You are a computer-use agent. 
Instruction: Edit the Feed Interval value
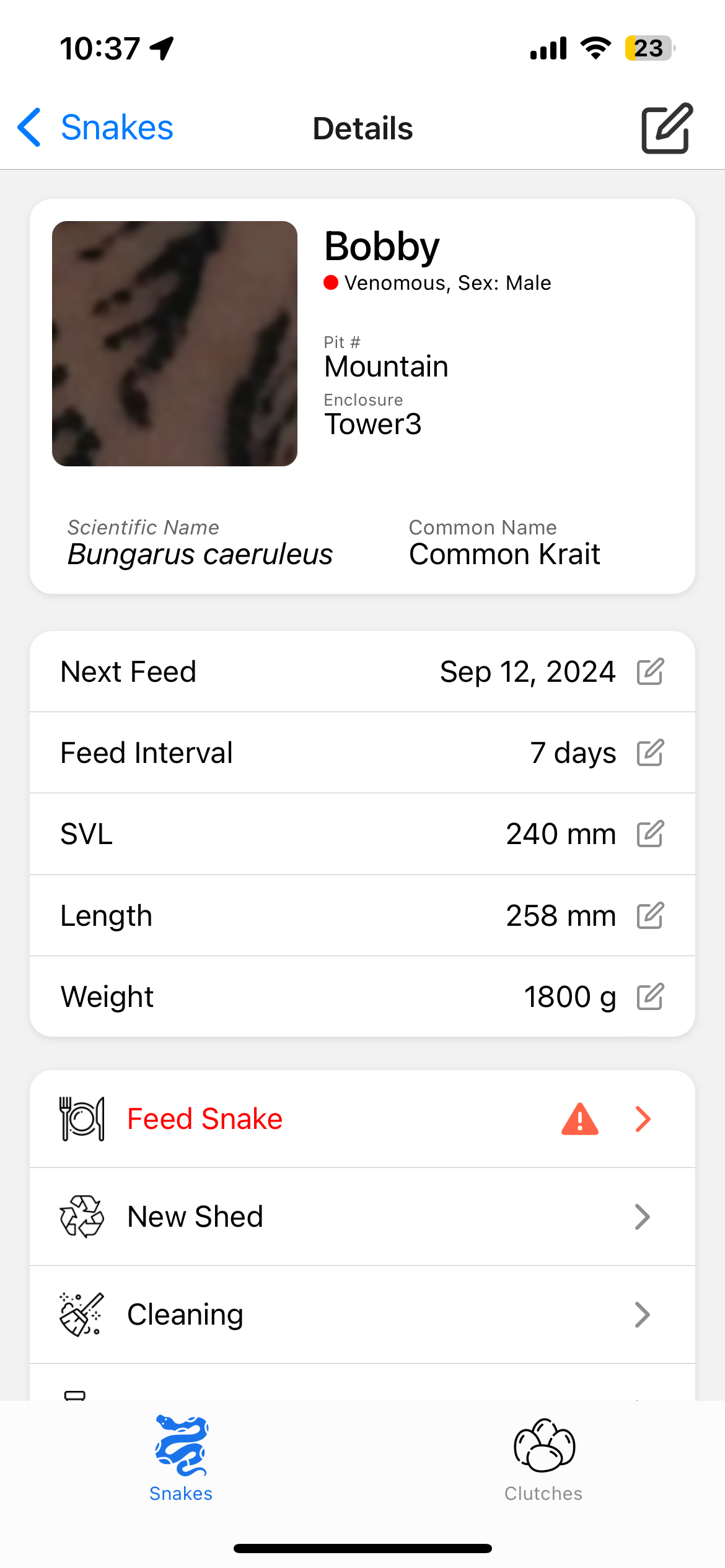650,753
